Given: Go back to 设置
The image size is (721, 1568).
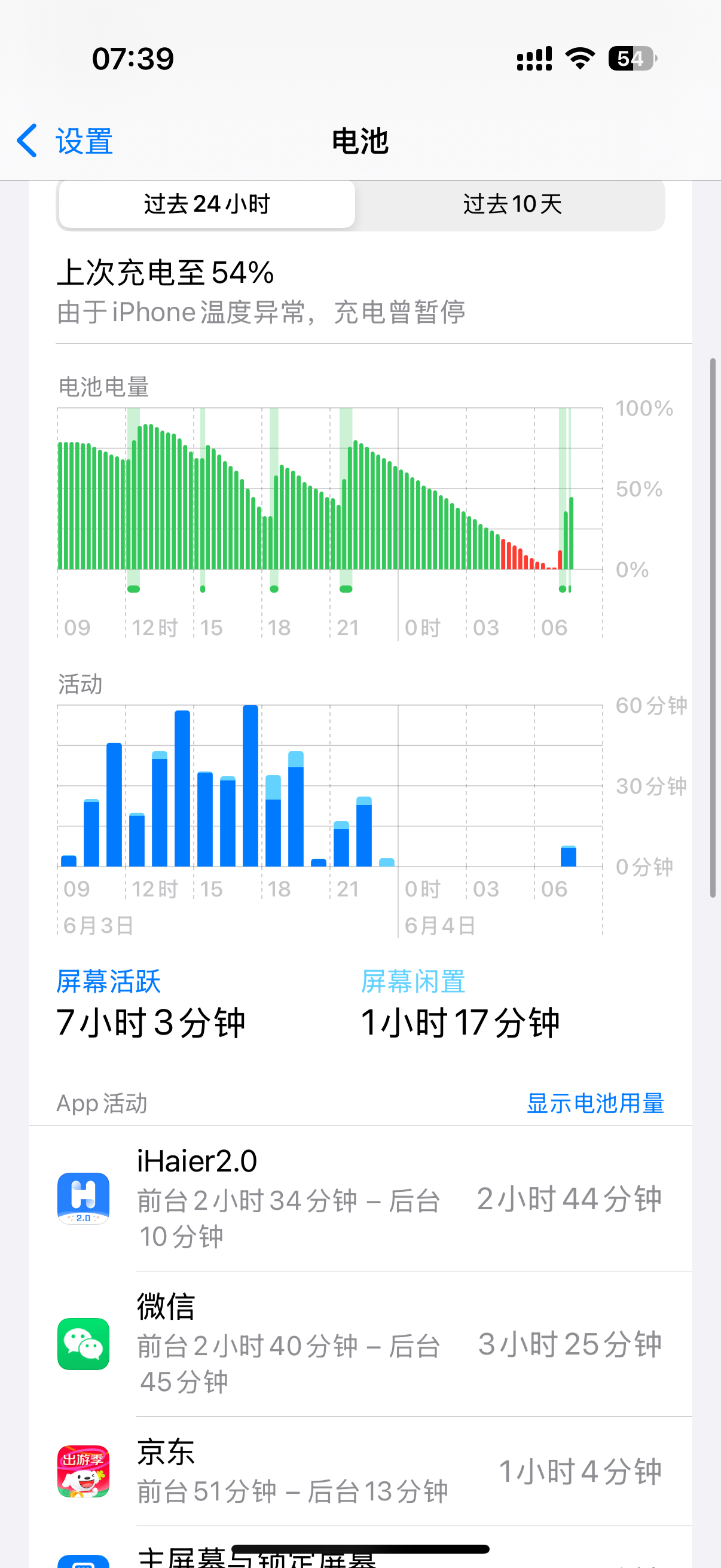Looking at the screenshot, I should tap(65, 141).
